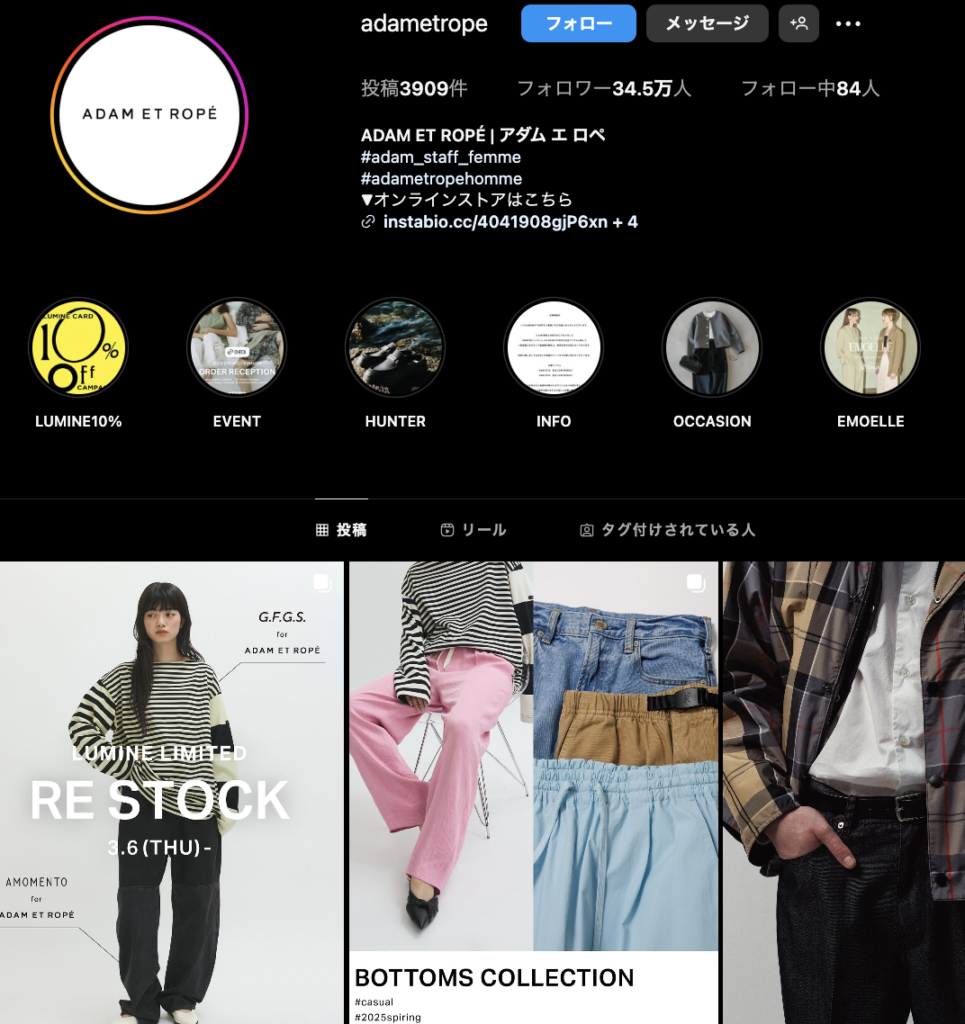The width and height of the screenshot is (965, 1024).
Task: View the followers list (フォロワー)
Action: coord(603,88)
